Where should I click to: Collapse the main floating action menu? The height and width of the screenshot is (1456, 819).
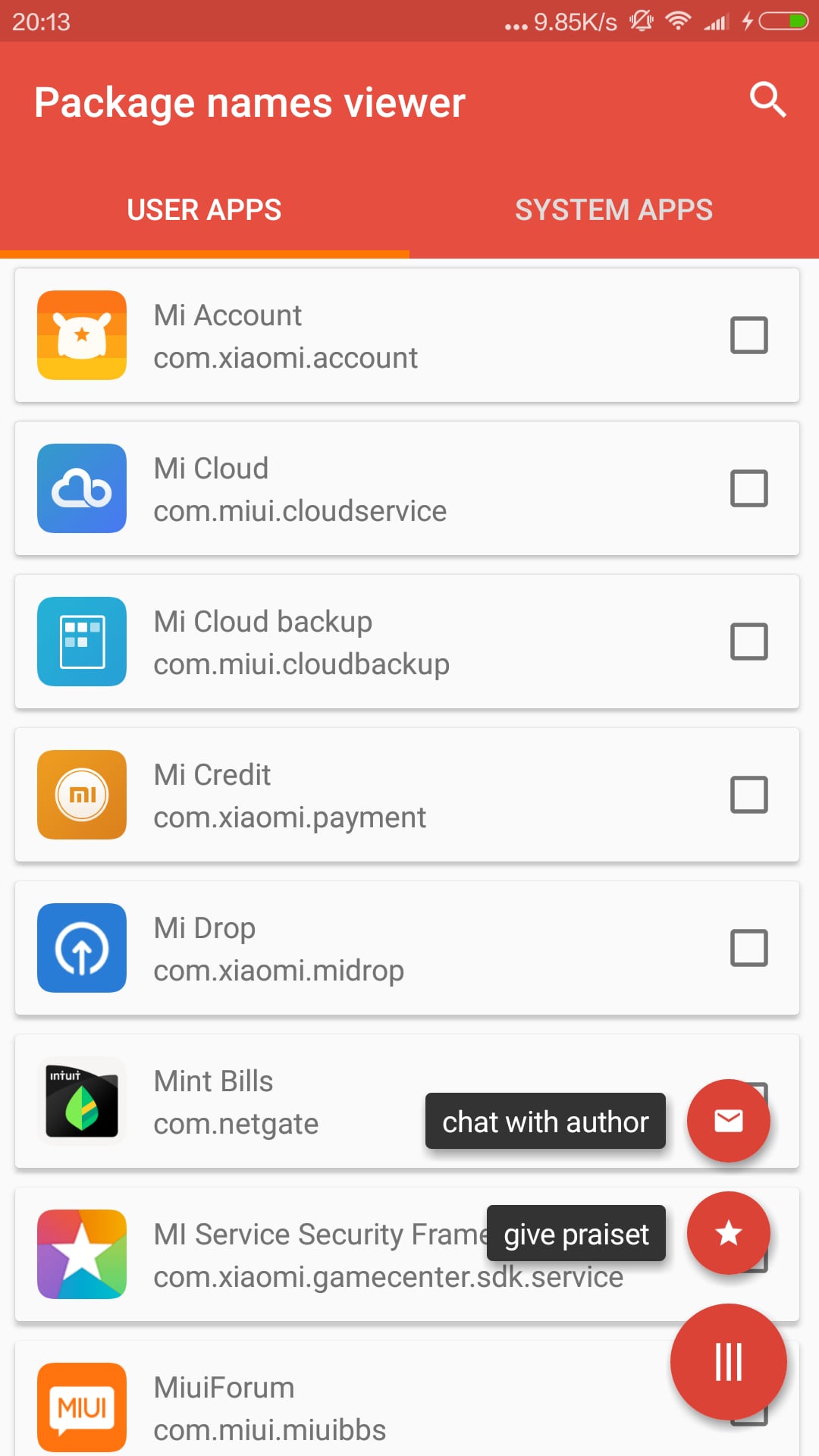click(x=728, y=1362)
